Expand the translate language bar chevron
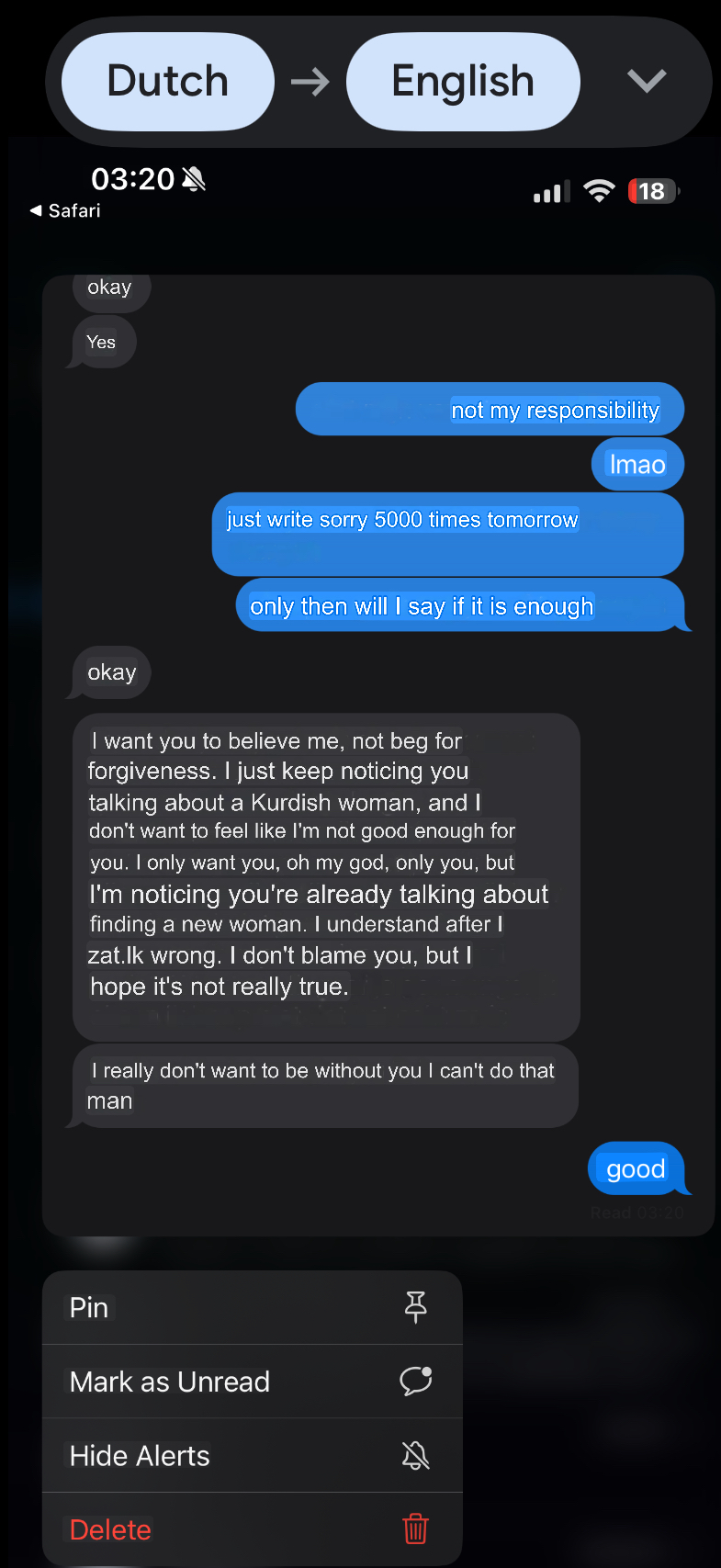The image size is (721, 1568). click(647, 82)
